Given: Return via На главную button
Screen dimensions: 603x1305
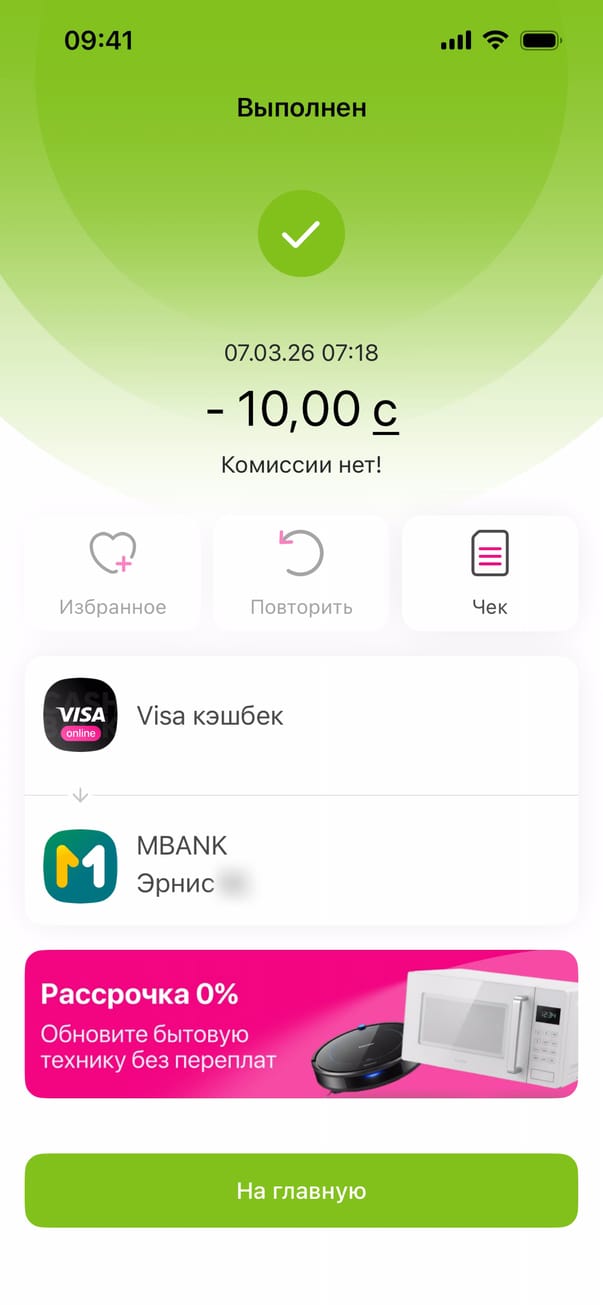Looking at the screenshot, I should [x=301, y=1190].
